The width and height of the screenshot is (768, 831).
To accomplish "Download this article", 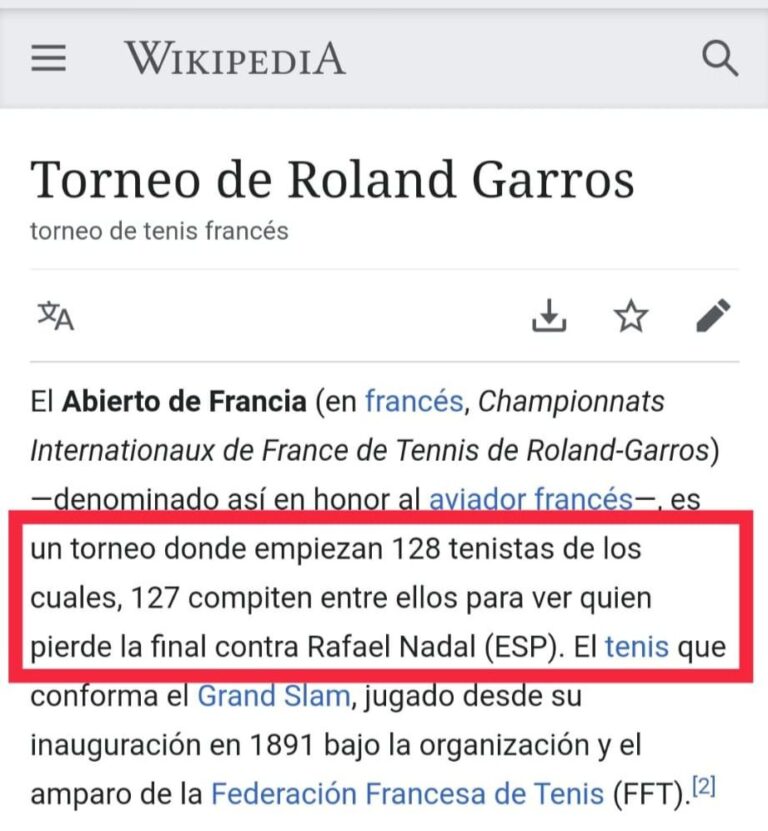I will pos(549,316).
